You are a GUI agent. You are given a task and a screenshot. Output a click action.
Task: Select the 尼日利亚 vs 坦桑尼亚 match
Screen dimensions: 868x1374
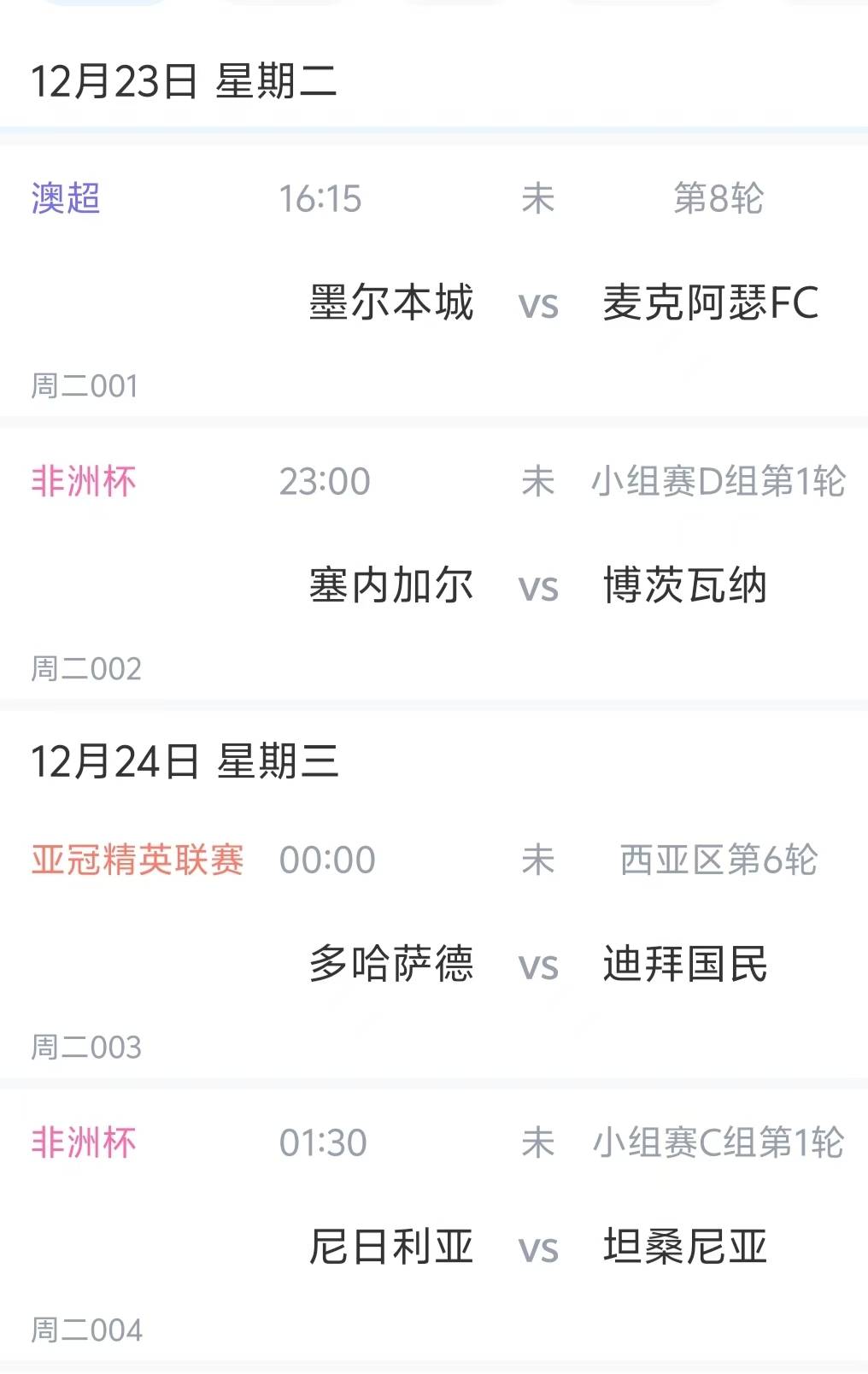538,1248
